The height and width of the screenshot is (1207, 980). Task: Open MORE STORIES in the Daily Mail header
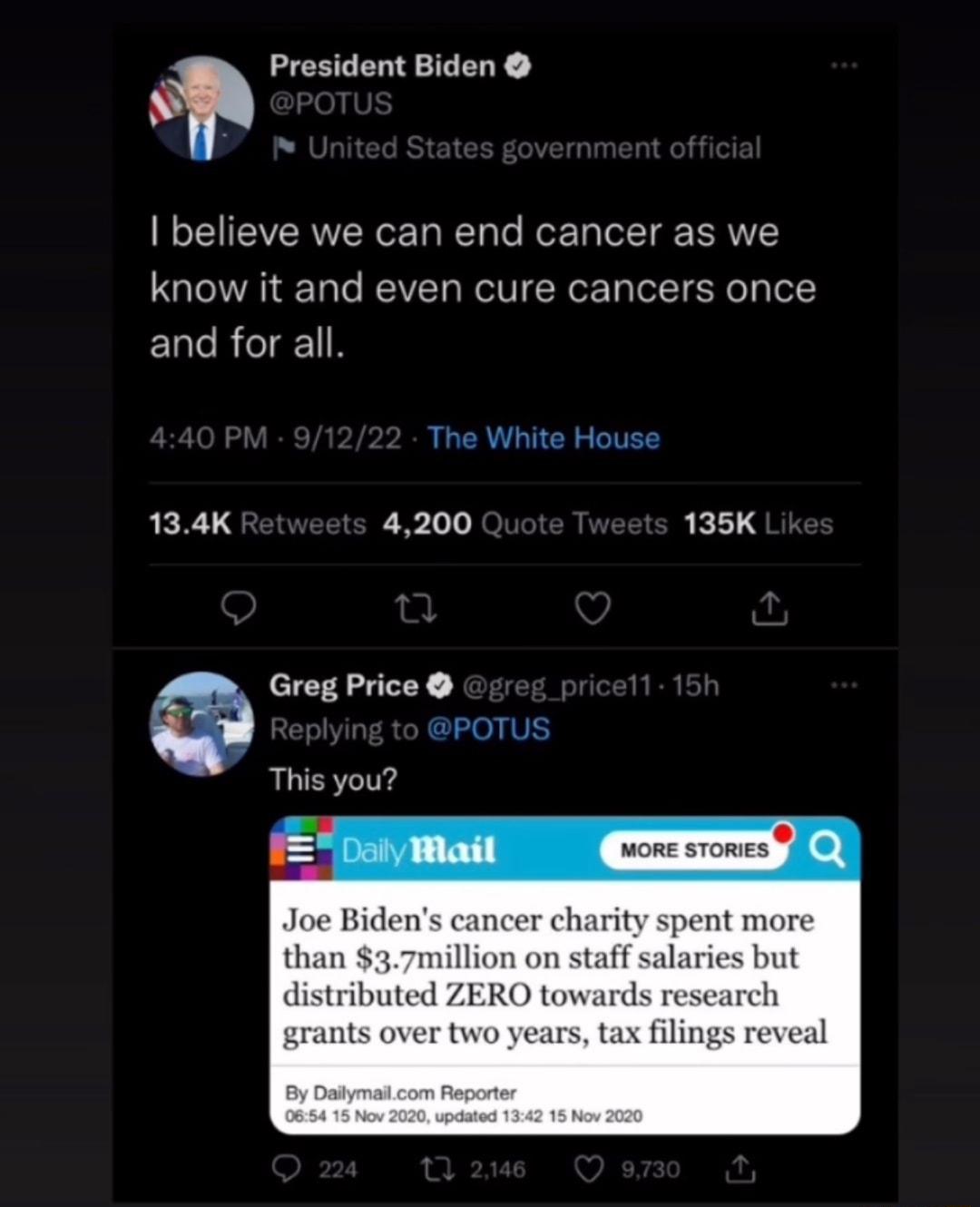point(694,850)
